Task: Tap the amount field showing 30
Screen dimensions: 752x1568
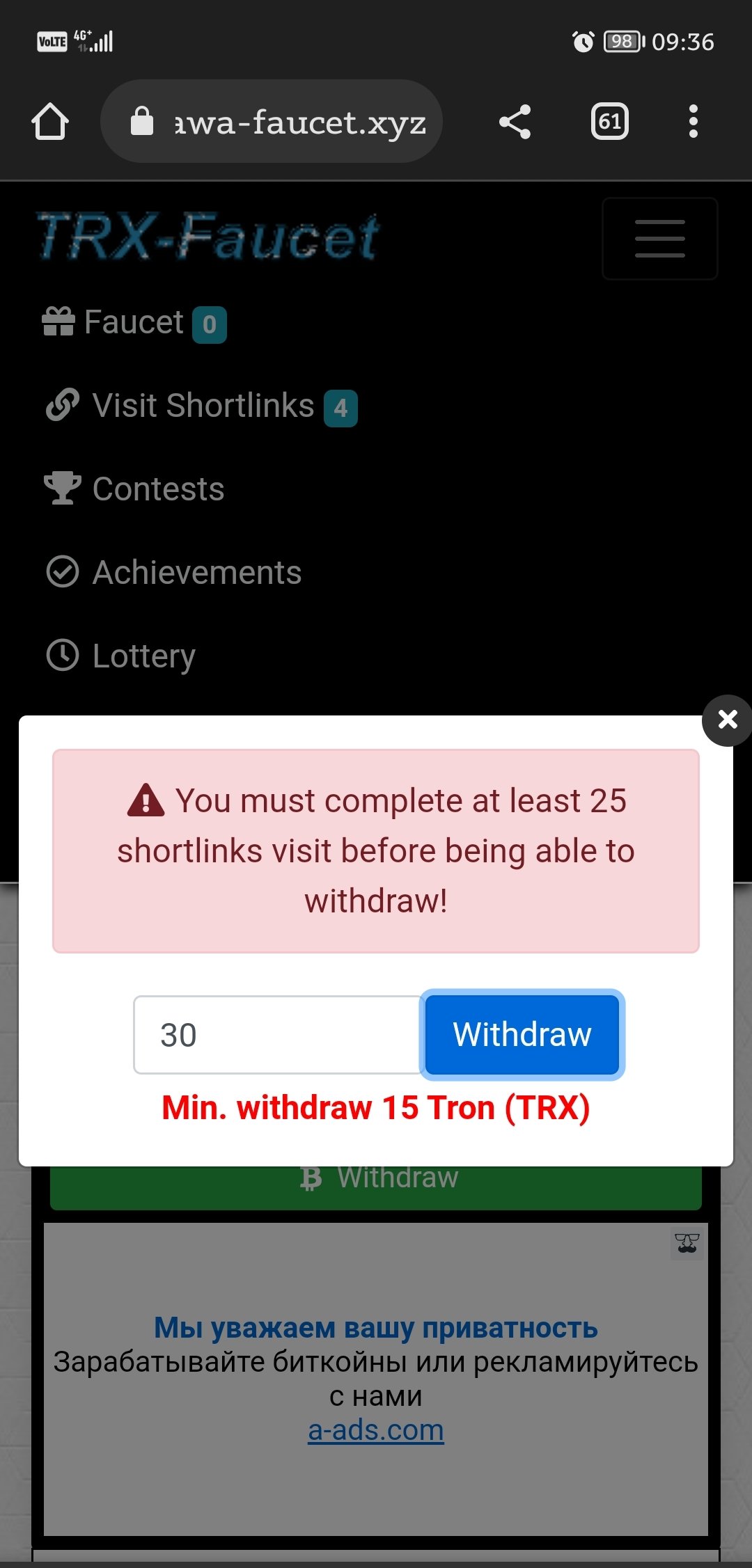Action: (277, 1035)
